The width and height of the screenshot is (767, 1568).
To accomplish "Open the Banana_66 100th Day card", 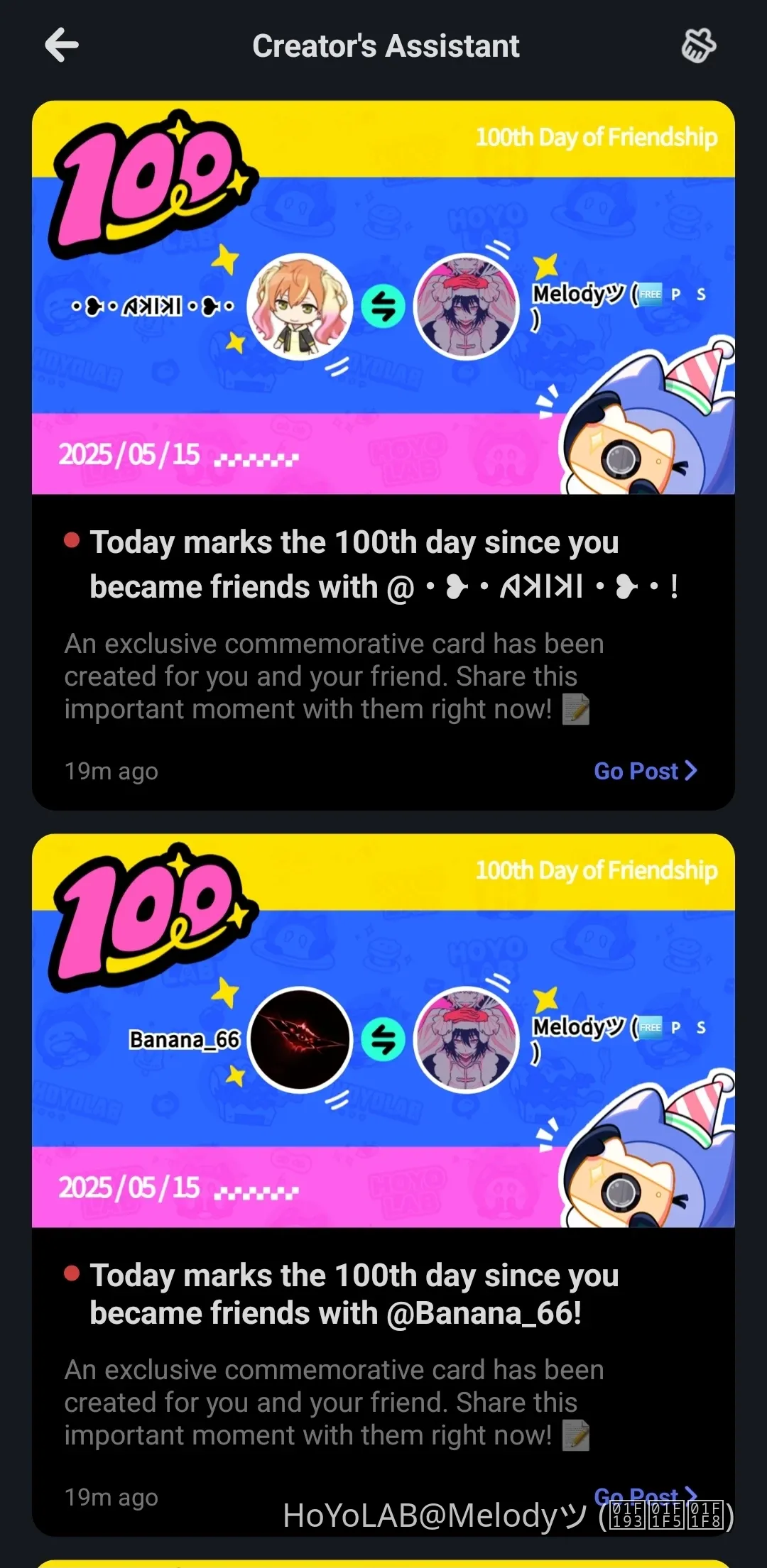I will pyautogui.click(x=383, y=1031).
